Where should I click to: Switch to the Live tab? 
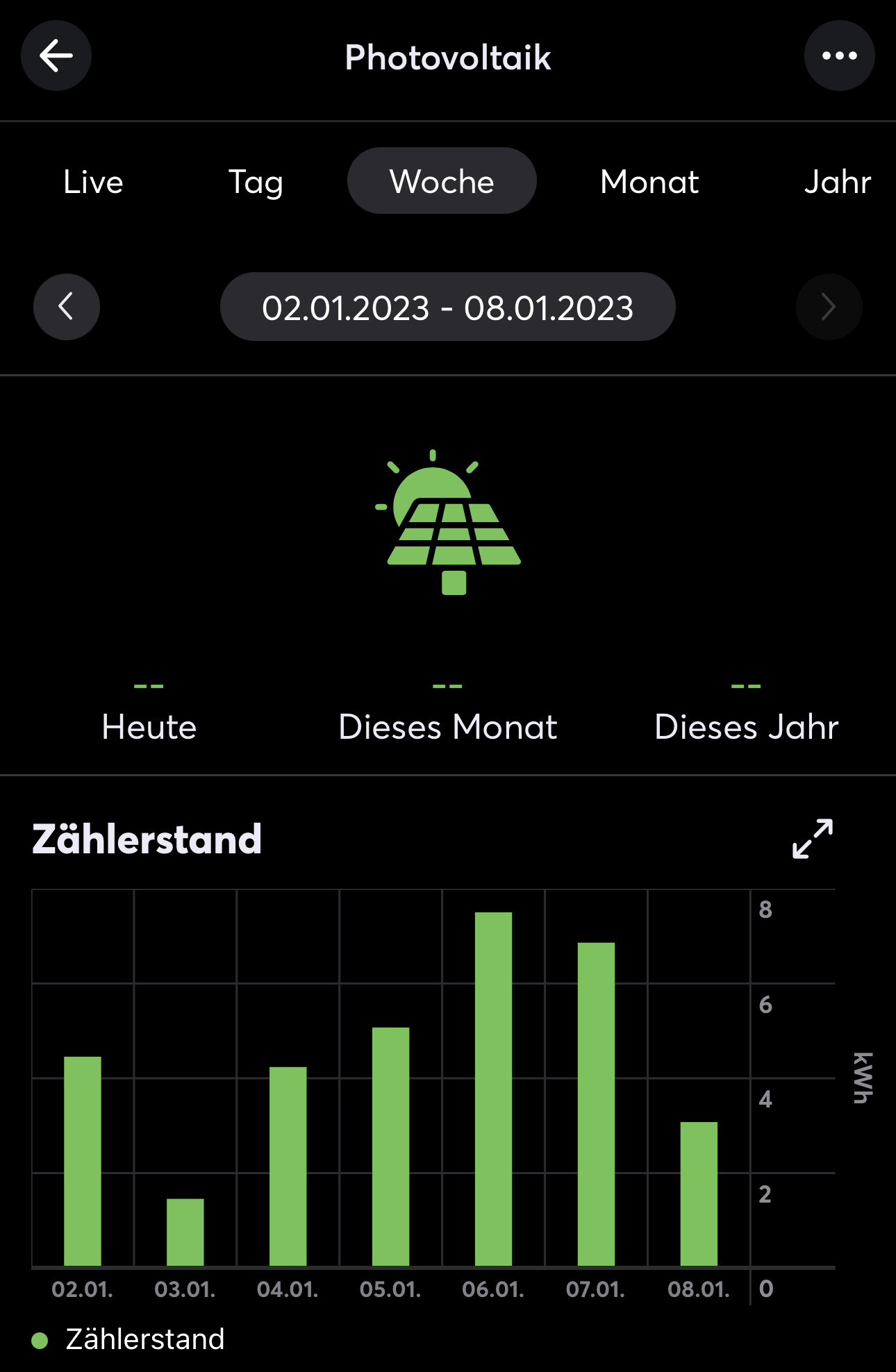click(x=93, y=182)
